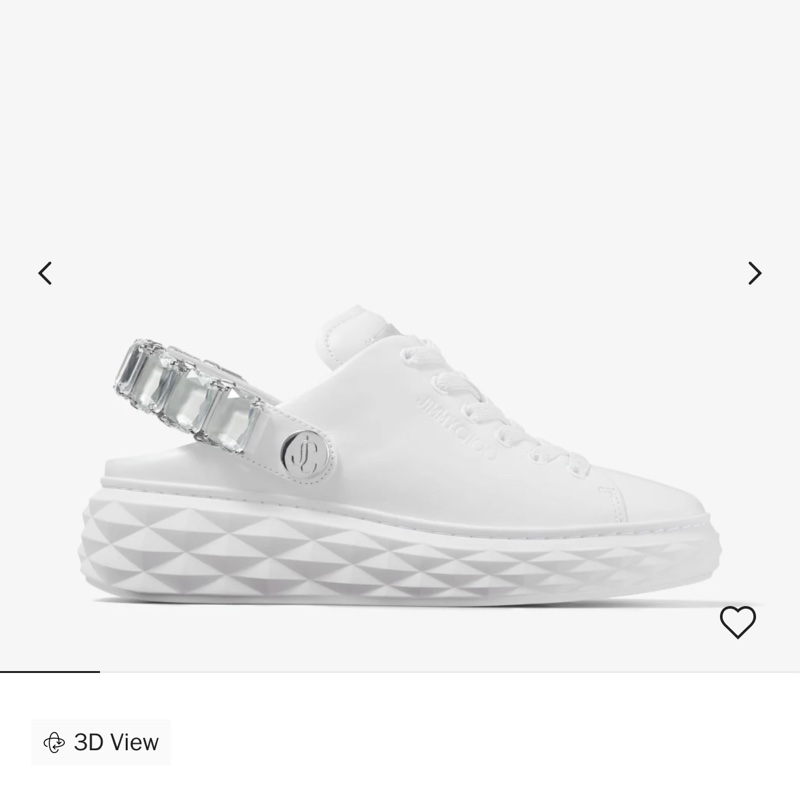Open the 3D View
The image size is (800, 800).
101,742
